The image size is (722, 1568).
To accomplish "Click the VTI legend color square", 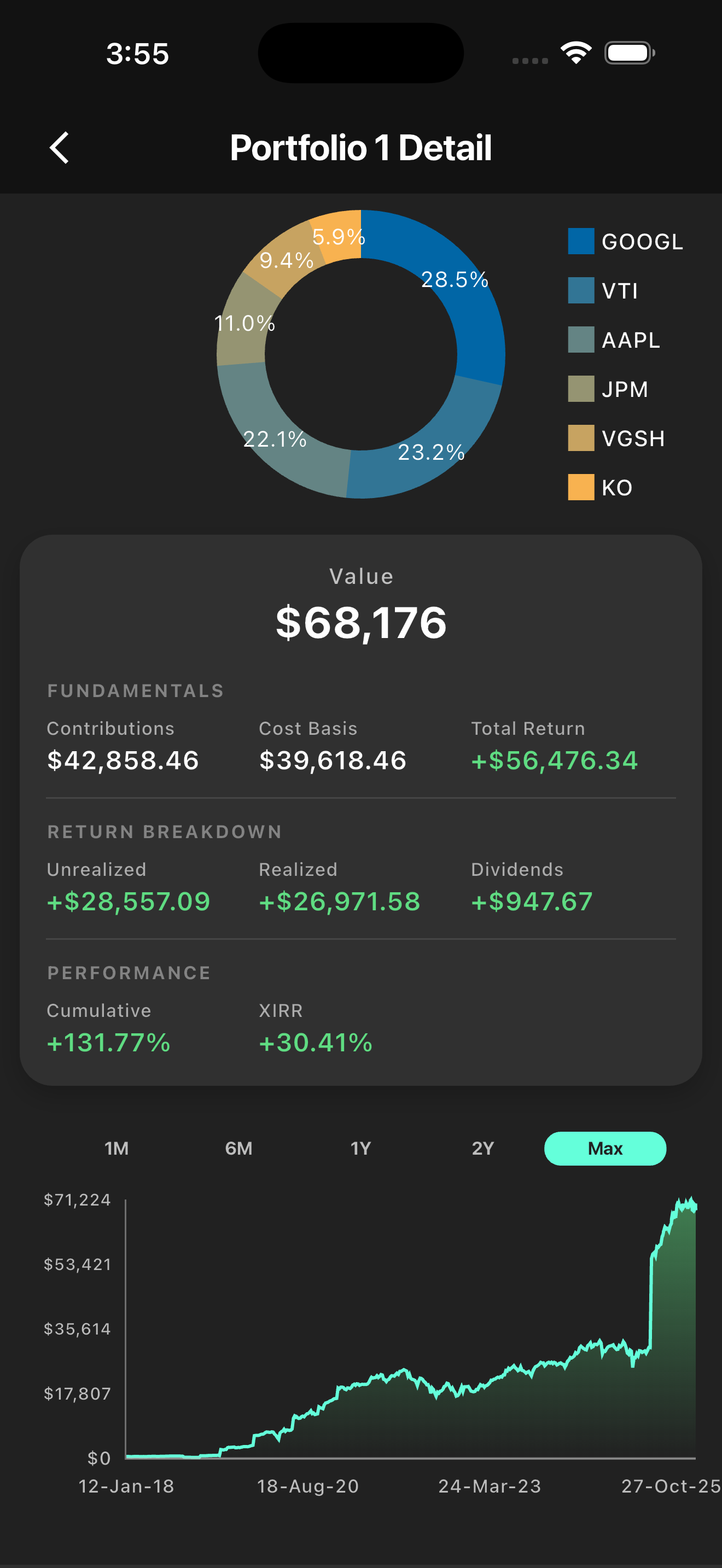I will pyautogui.click(x=581, y=291).
